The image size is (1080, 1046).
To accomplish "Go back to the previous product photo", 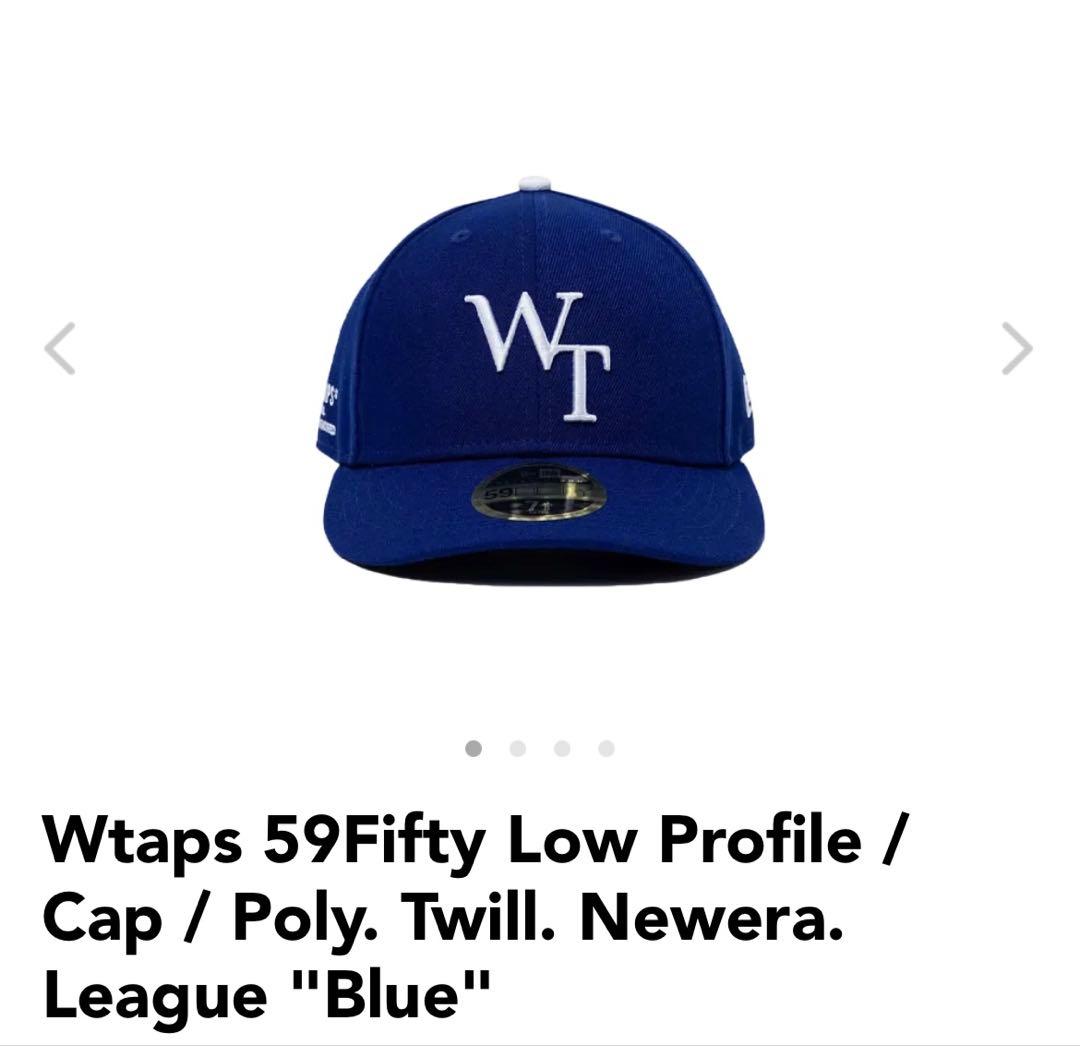I will tap(60, 349).
